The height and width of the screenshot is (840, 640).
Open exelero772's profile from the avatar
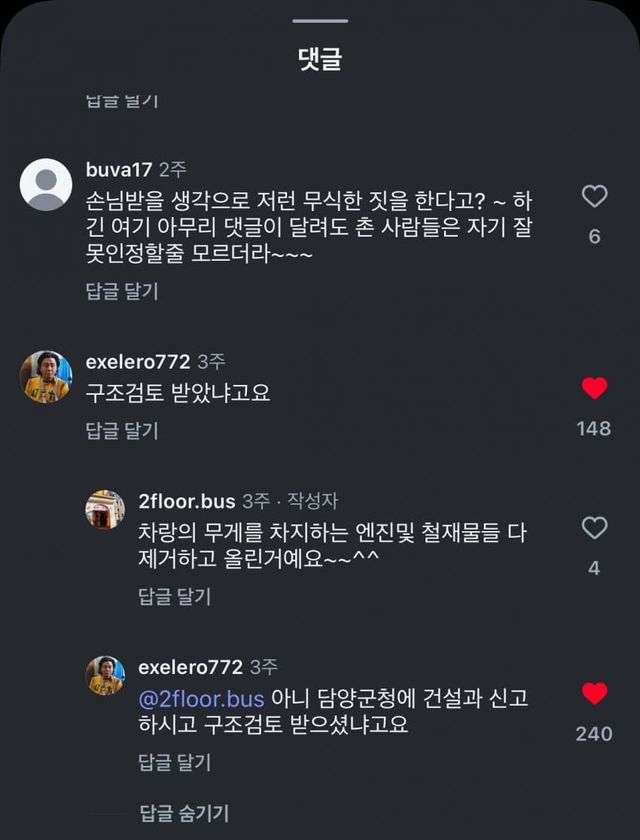pyautogui.click(x=46, y=376)
